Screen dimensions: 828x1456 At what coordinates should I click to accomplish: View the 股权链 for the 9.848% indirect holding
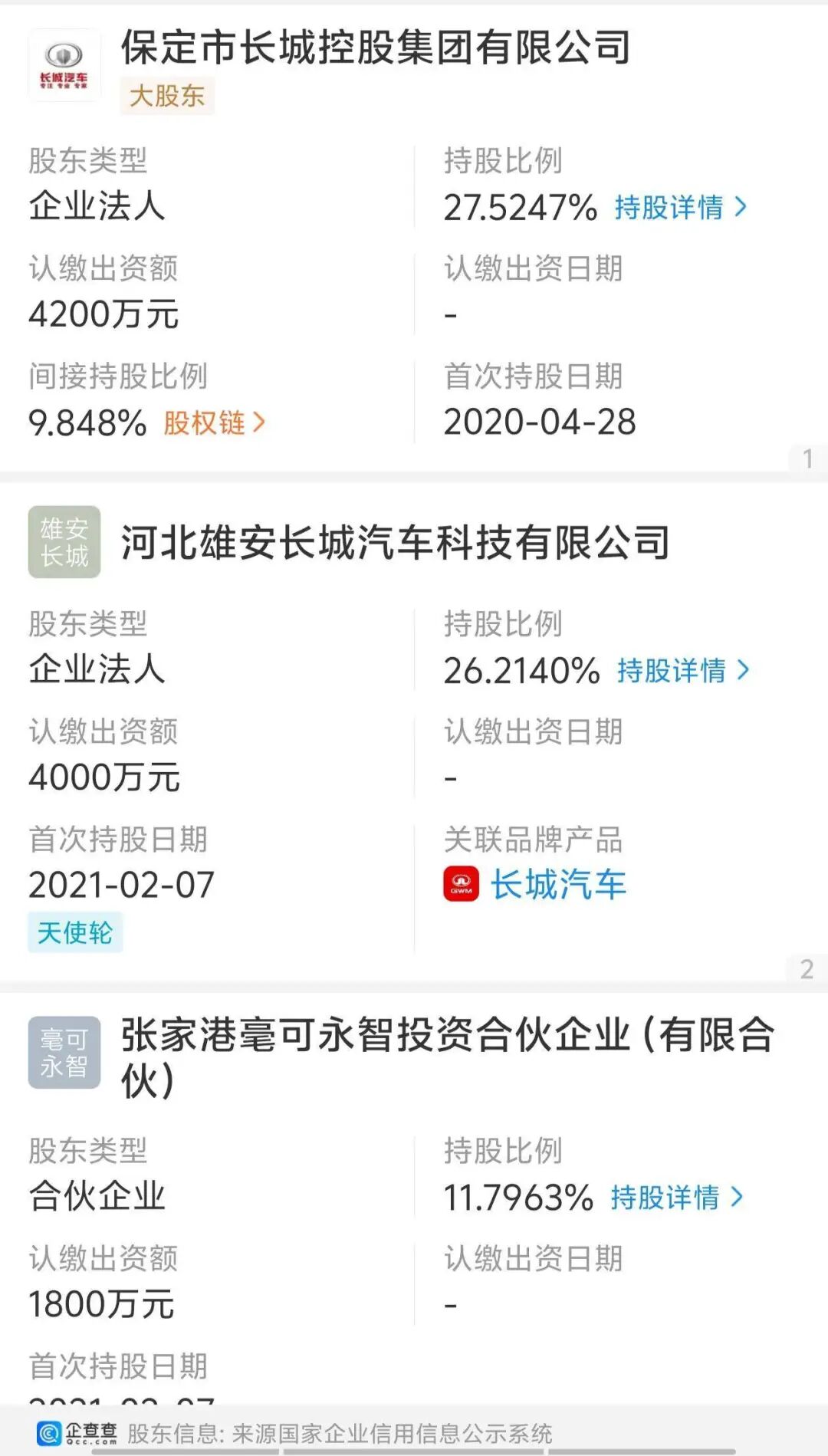pyautogui.click(x=214, y=422)
